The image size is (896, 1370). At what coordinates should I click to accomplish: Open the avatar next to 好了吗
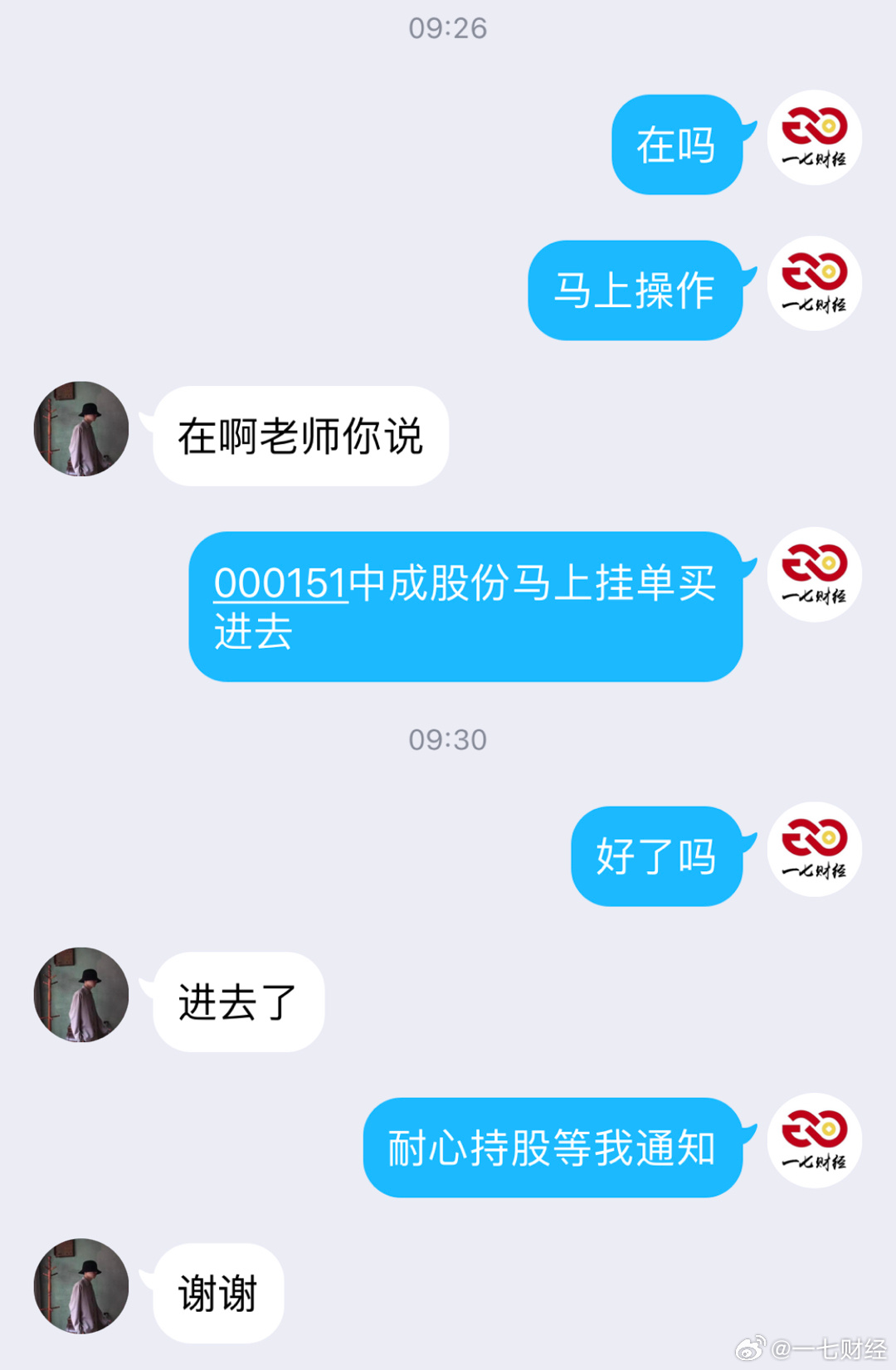click(814, 850)
